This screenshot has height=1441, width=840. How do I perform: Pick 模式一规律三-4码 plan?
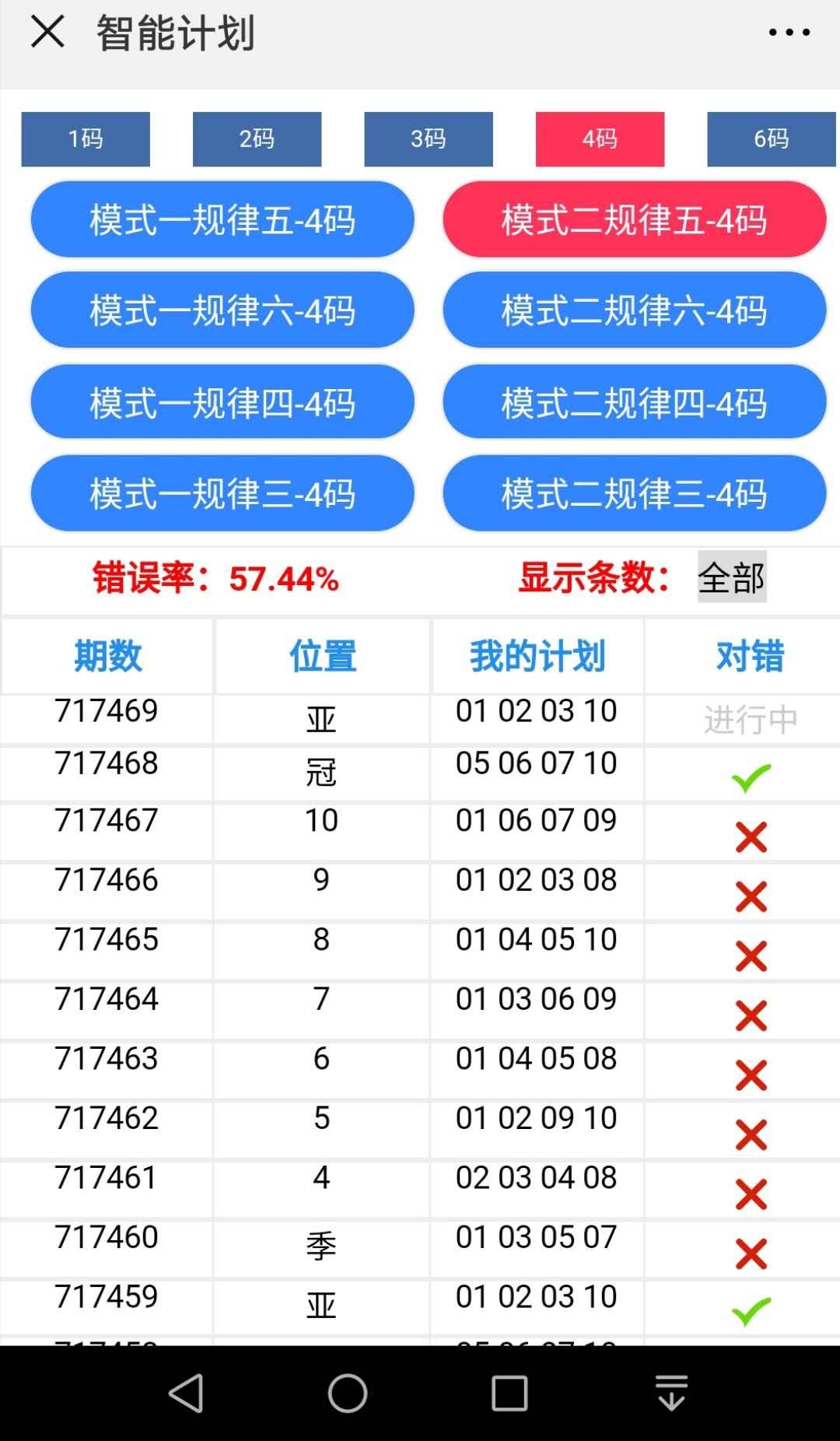click(222, 493)
